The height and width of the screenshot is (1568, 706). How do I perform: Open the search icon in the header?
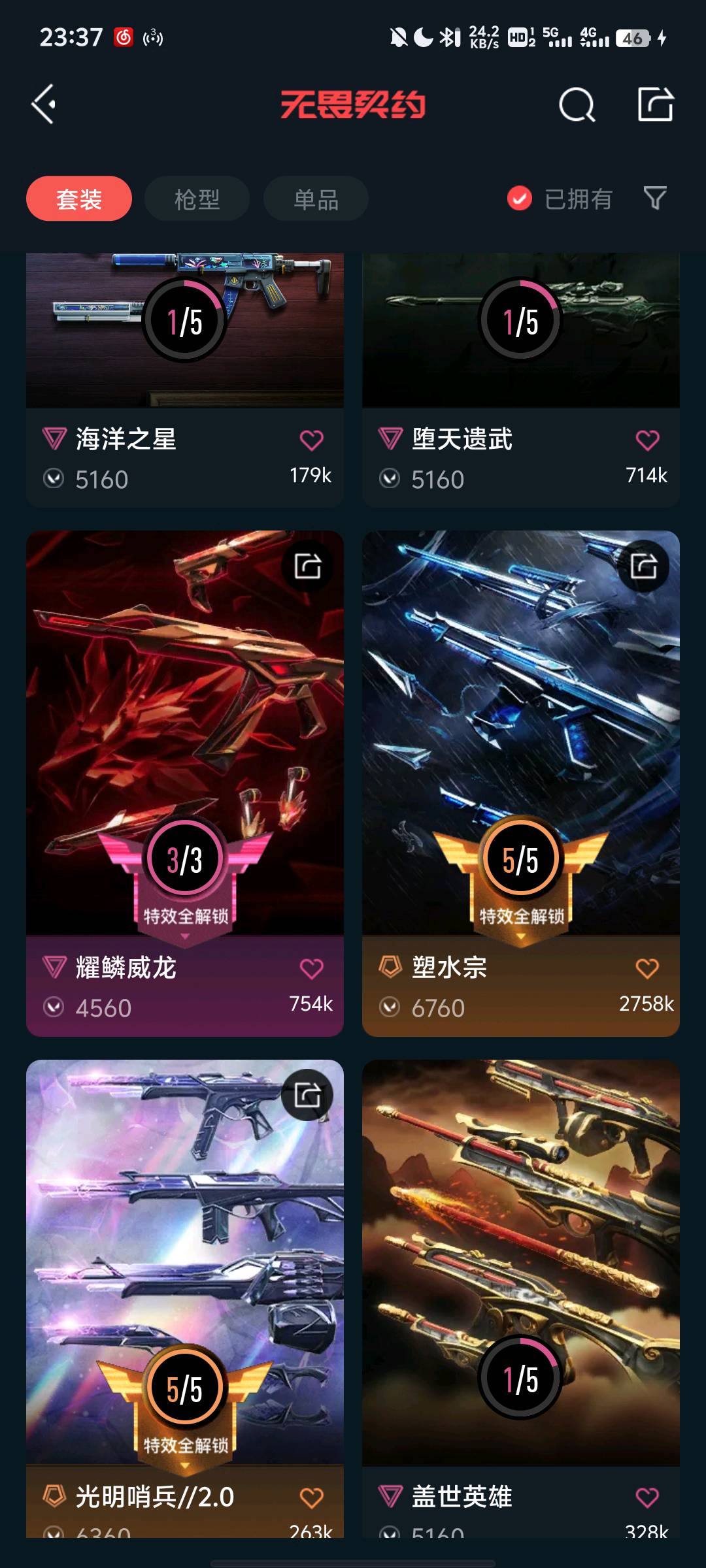(577, 105)
